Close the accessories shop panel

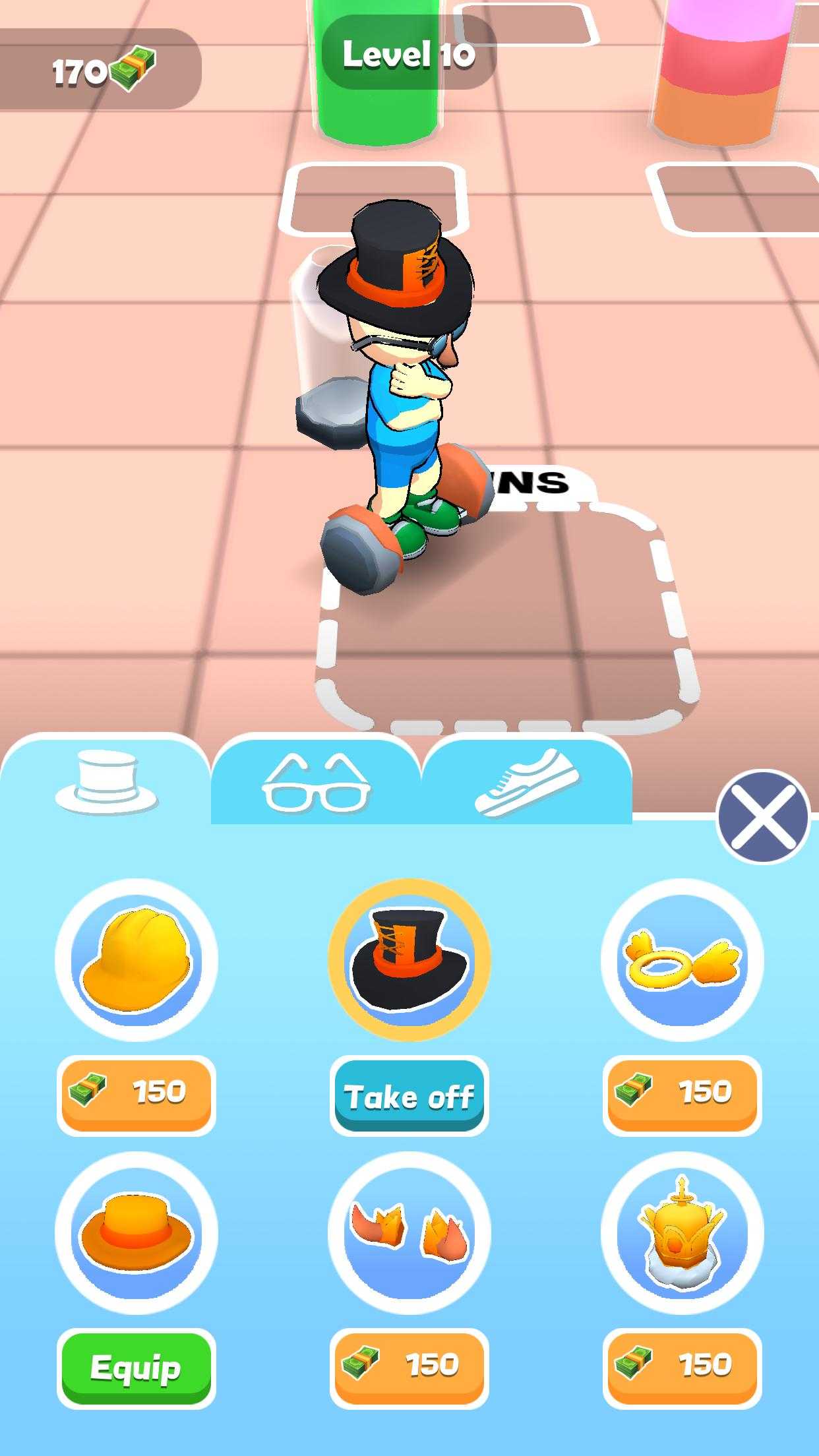click(x=763, y=816)
